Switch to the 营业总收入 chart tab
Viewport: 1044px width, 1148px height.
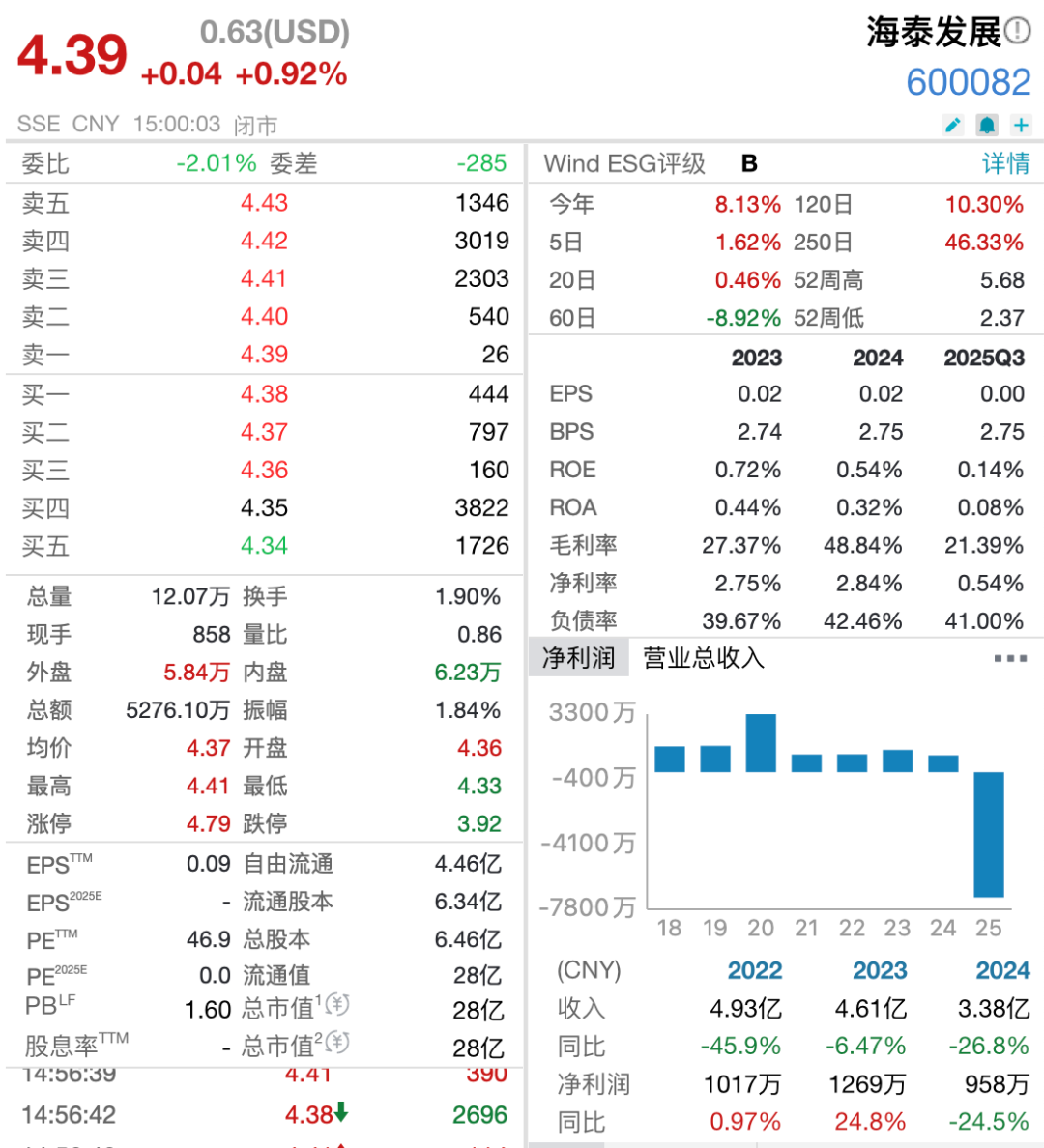click(704, 658)
